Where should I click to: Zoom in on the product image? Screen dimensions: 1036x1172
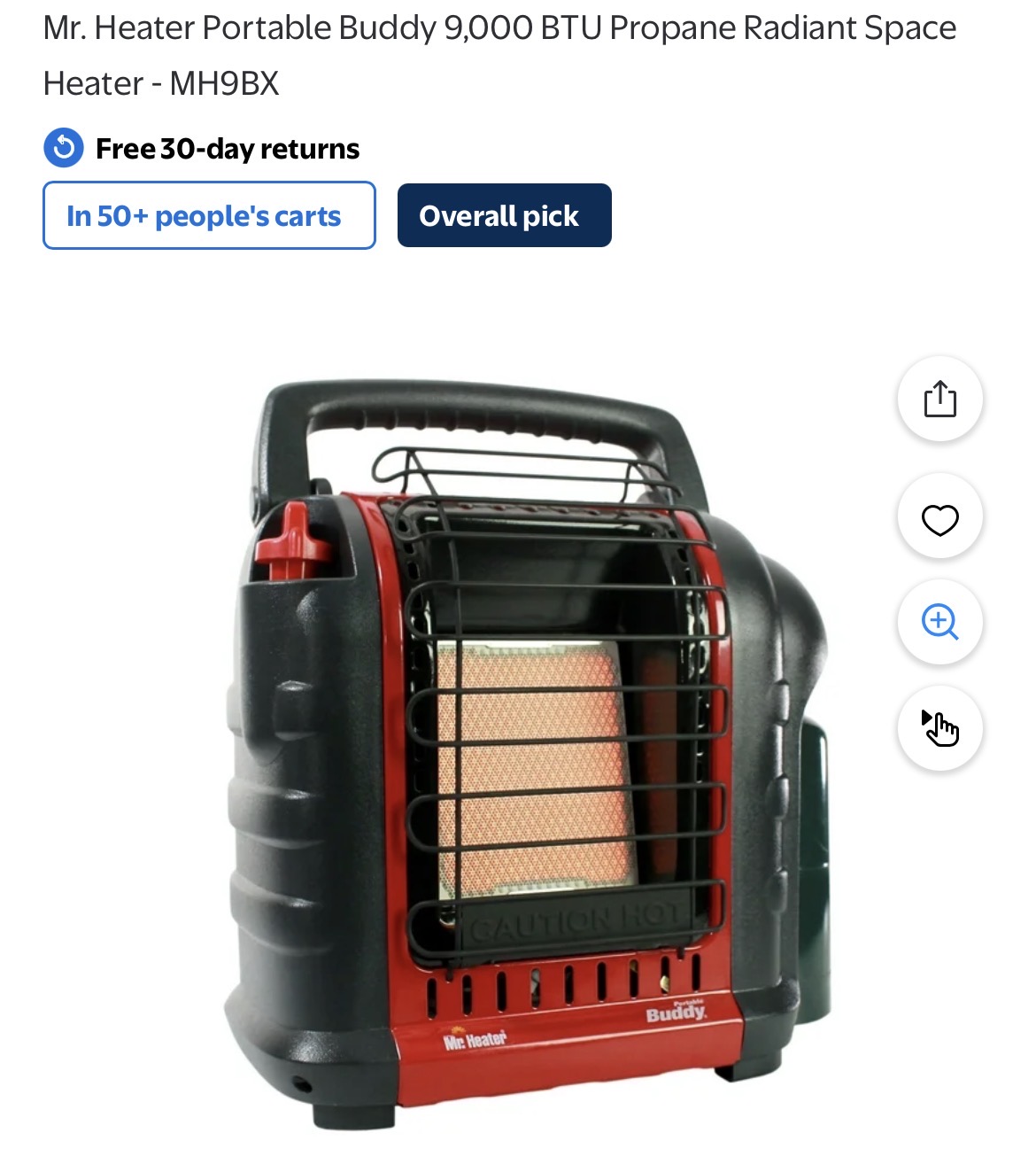click(939, 622)
